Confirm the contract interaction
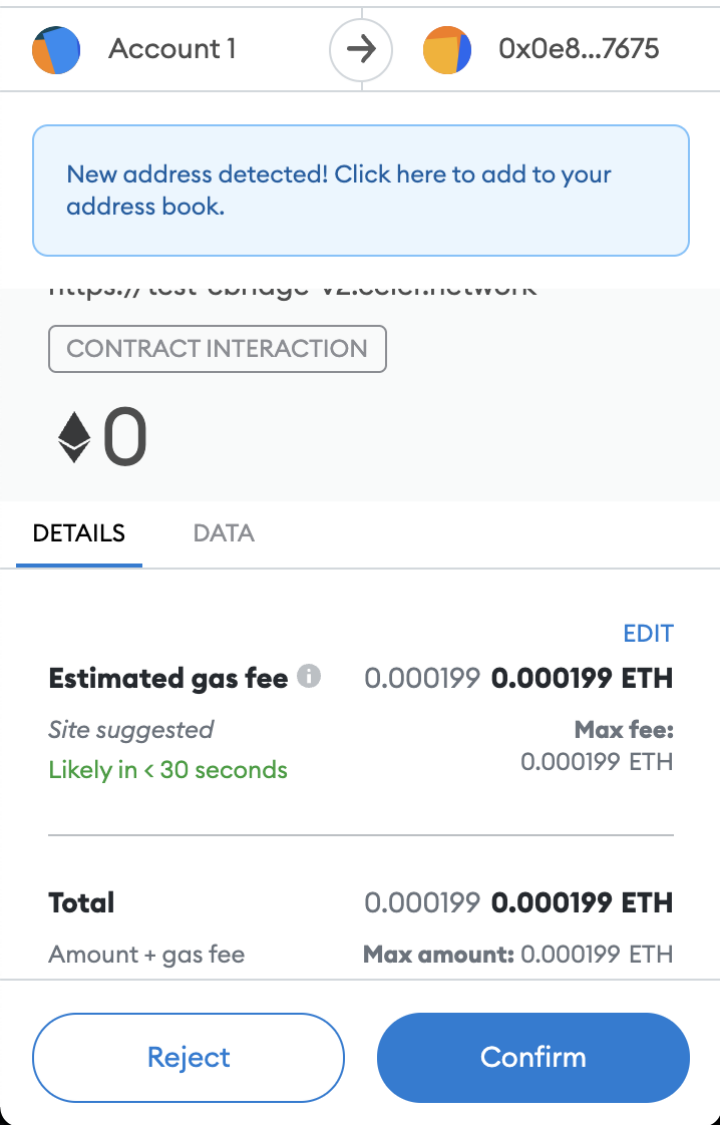 (533, 1057)
